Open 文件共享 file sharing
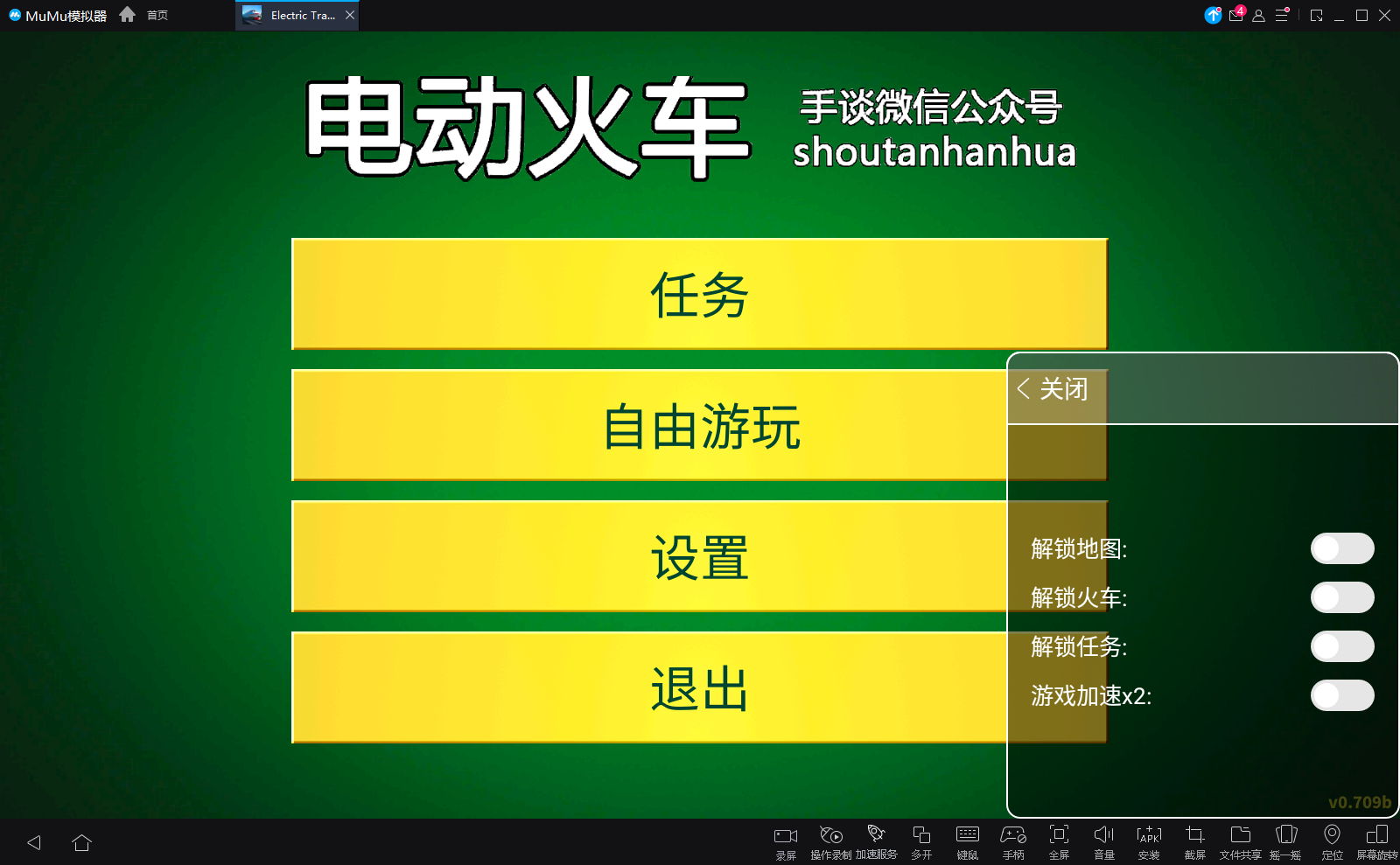1400x865 pixels. tap(1240, 841)
